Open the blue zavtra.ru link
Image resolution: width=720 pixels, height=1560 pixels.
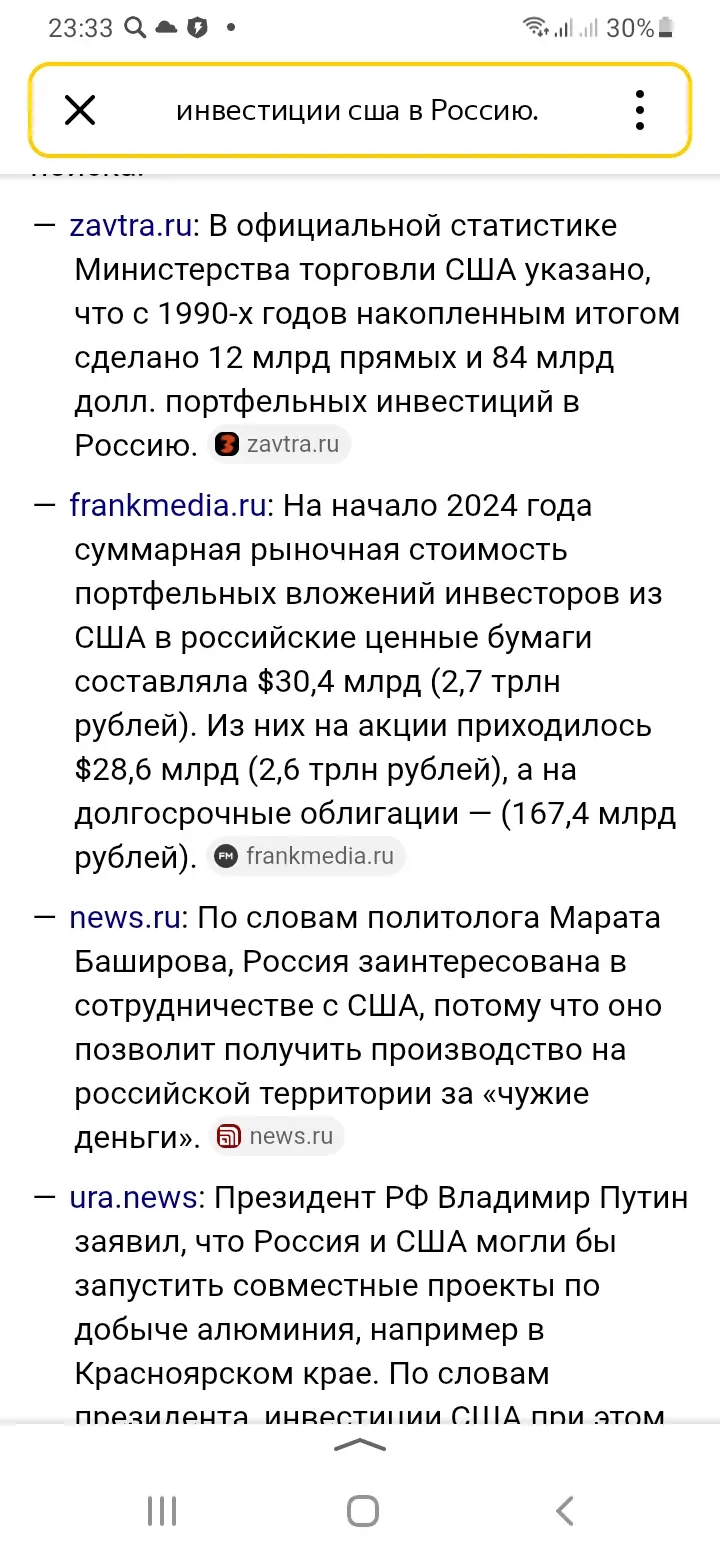point(131,225)
